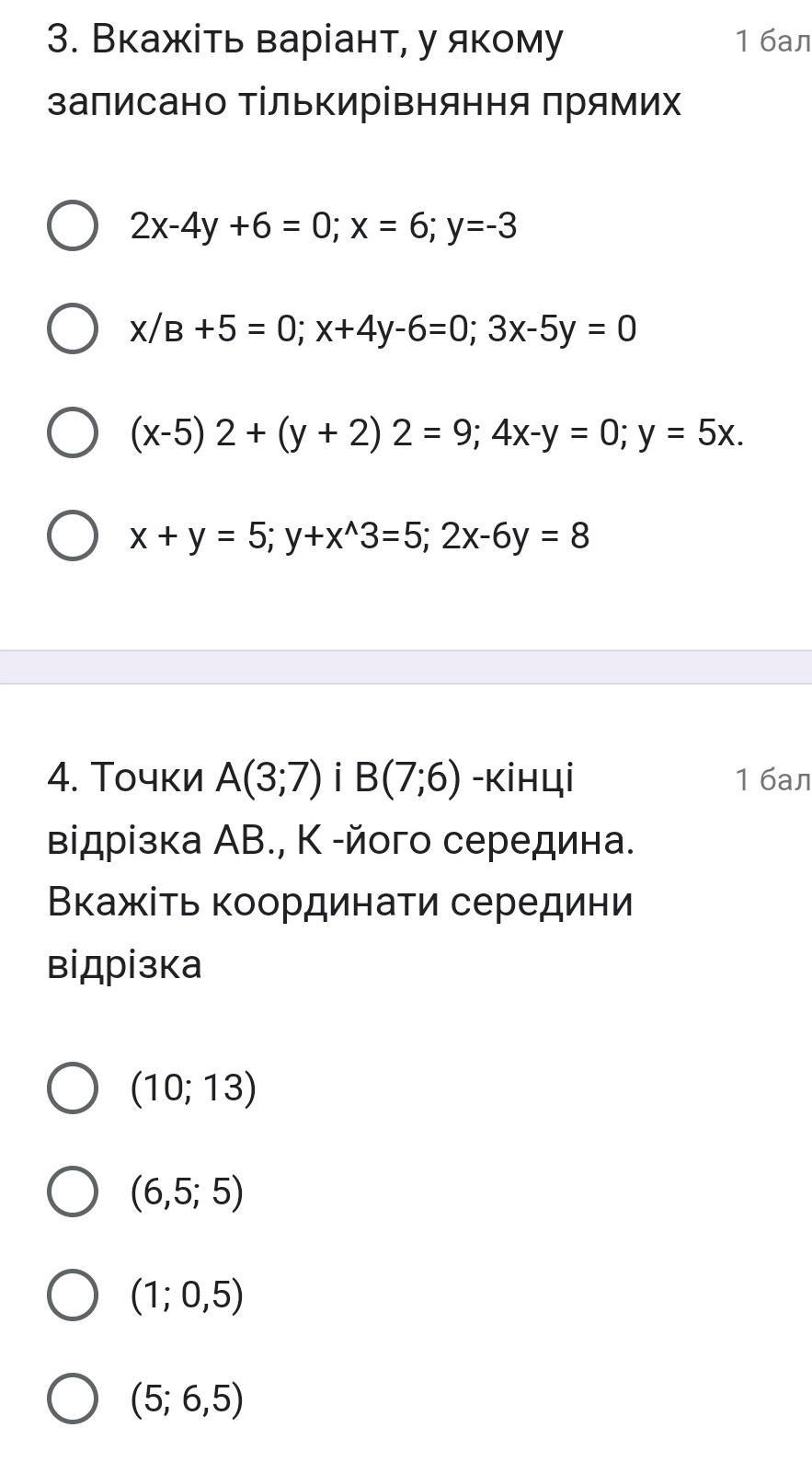Mark answer x + y = 5; y+x^3=5
812x1462 pixels.
tap(73, 535)
